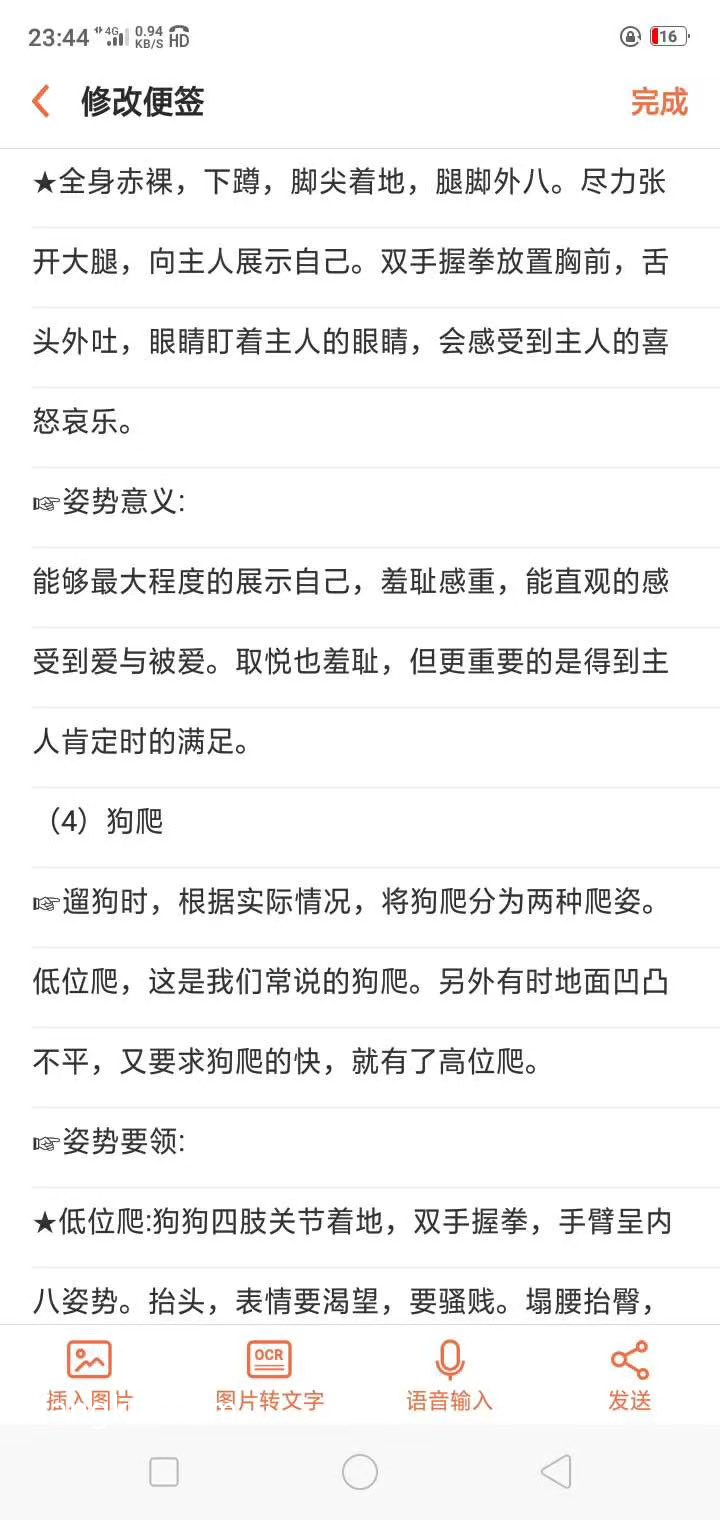Select 图片转文字 OCR tool
The height and width of the screenshot is (1520, 720).
[270, 1375]
